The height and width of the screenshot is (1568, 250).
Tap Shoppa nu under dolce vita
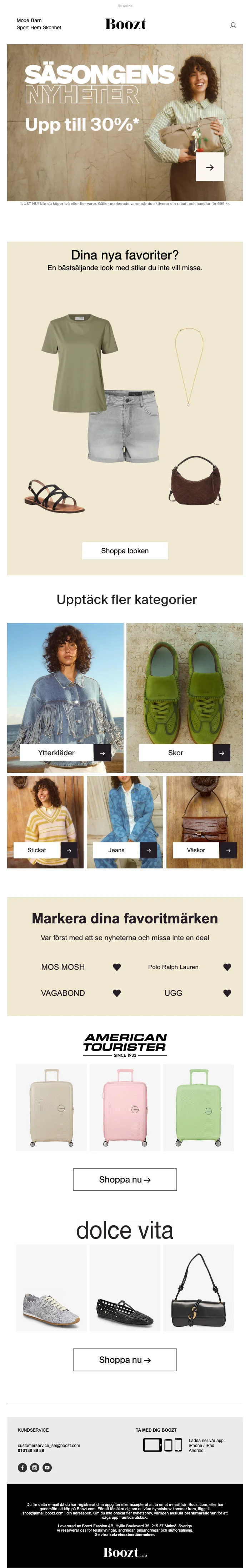(124, 1360)
